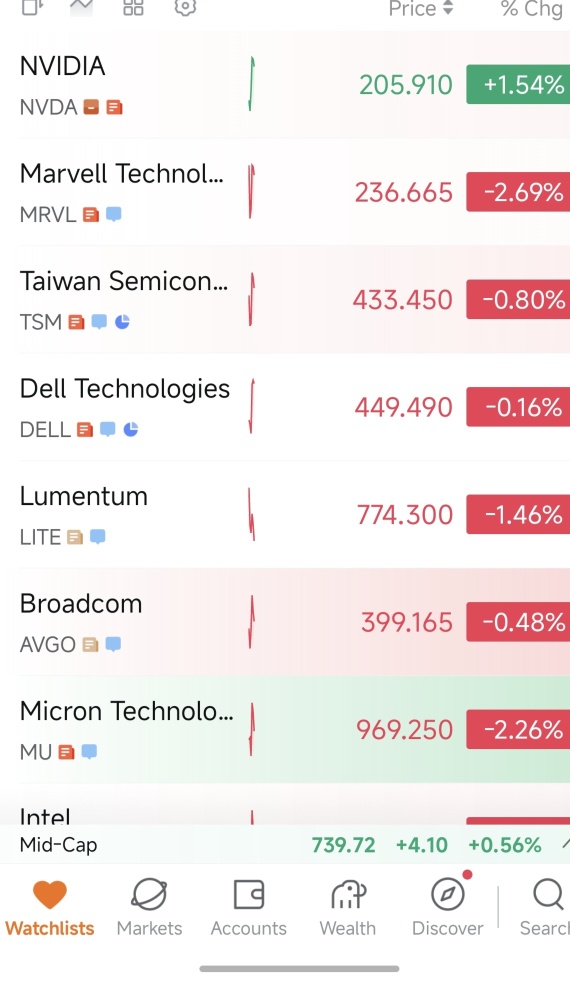This screenshot has height=987, width=570.
Task: Expand the Mid-Cap index ticker bar
Action: (x=285, y=844)
